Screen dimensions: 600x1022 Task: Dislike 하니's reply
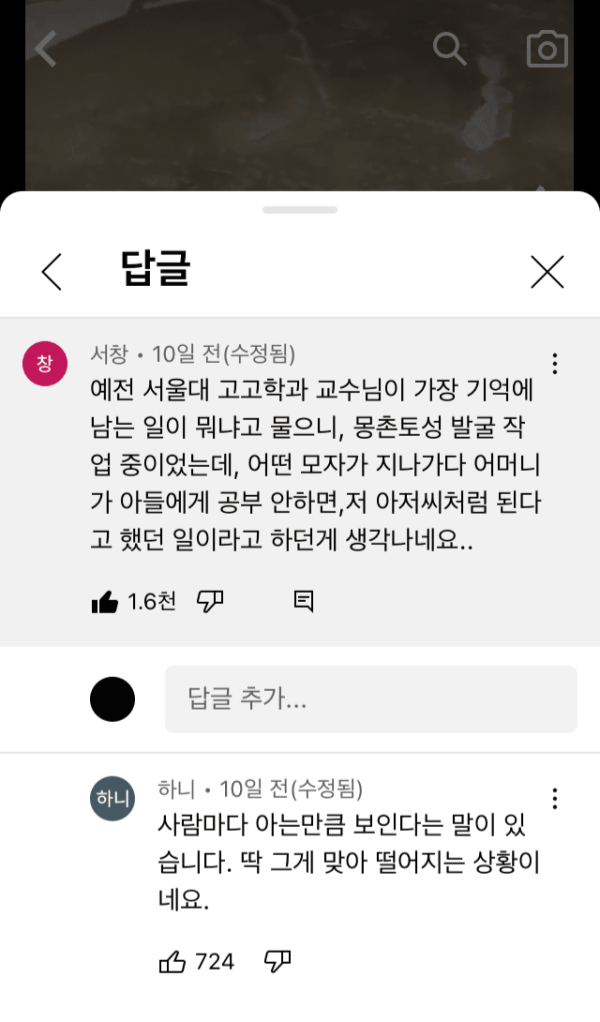coord(277,962)
